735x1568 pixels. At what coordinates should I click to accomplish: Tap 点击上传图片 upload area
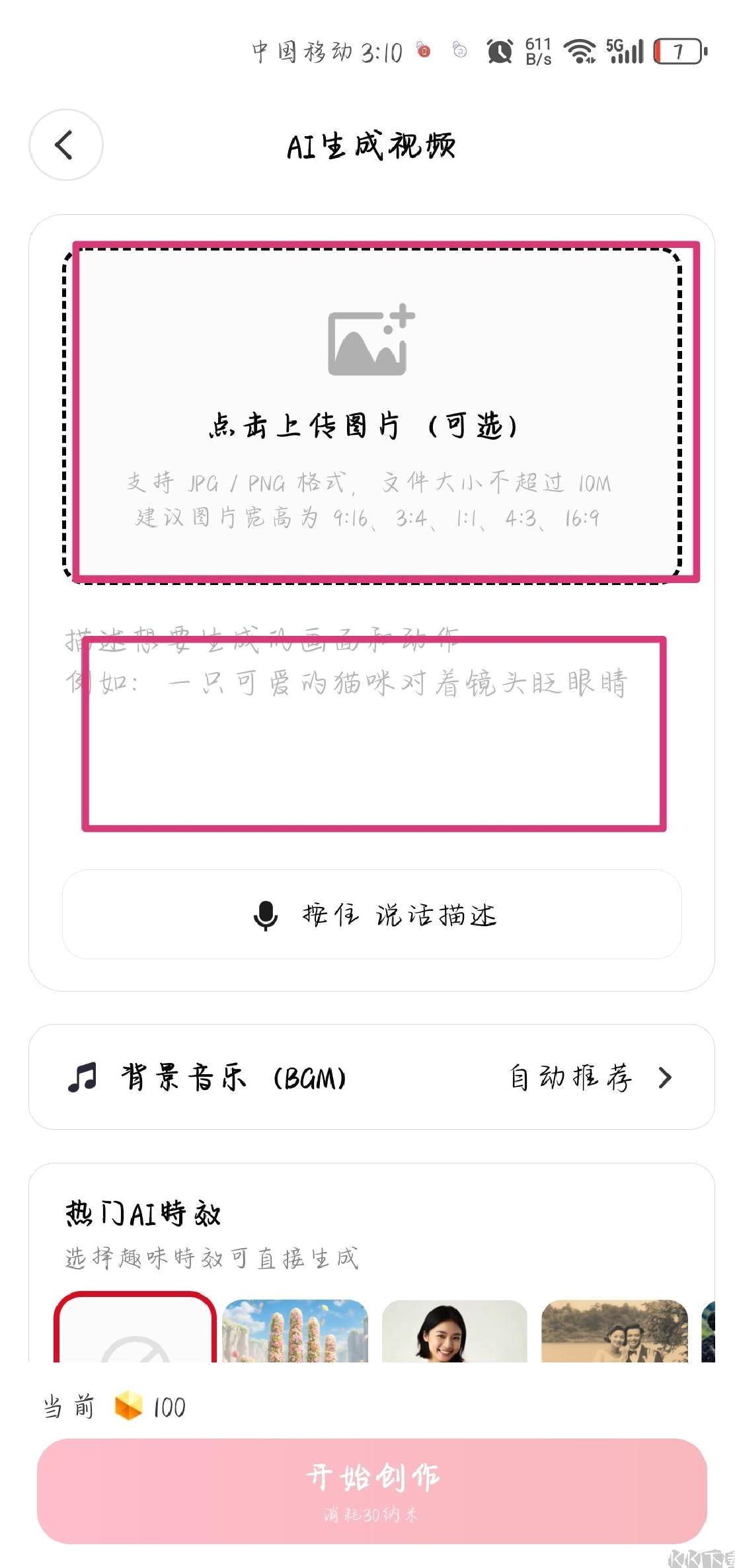(371, 415)
